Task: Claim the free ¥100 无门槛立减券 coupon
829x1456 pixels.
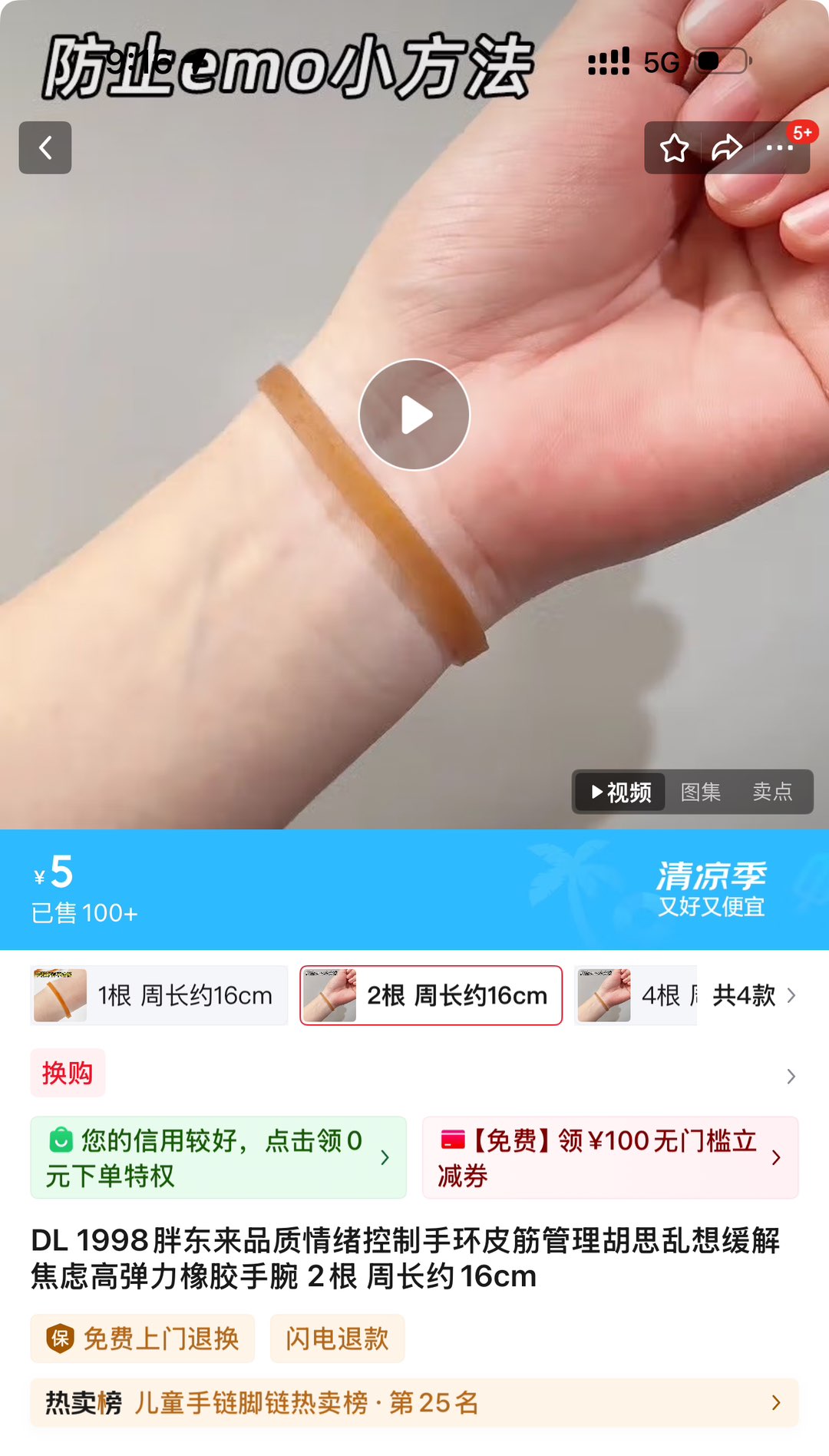Action: (610, 1157)
